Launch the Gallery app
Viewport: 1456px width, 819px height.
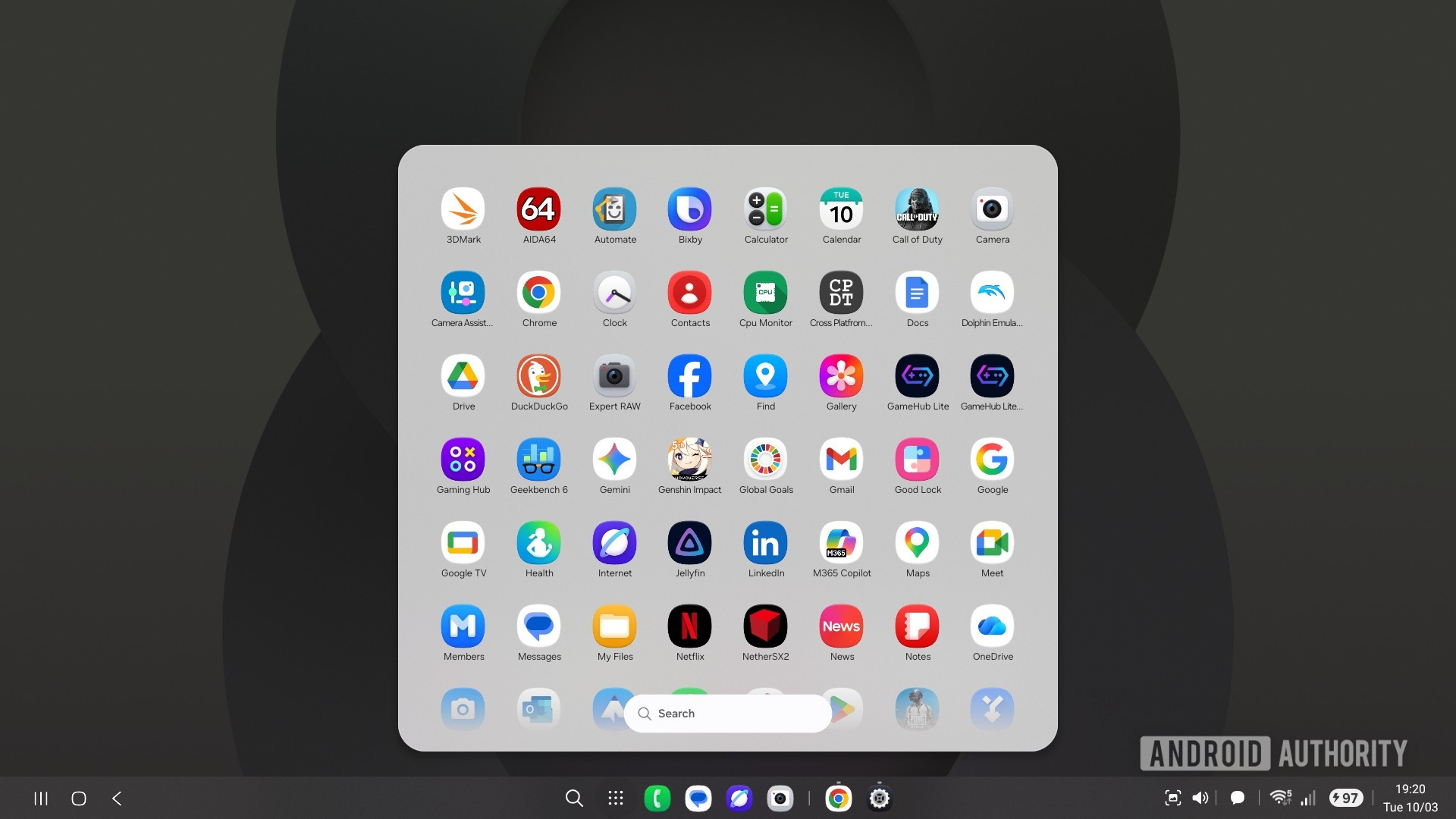point(841,376)
